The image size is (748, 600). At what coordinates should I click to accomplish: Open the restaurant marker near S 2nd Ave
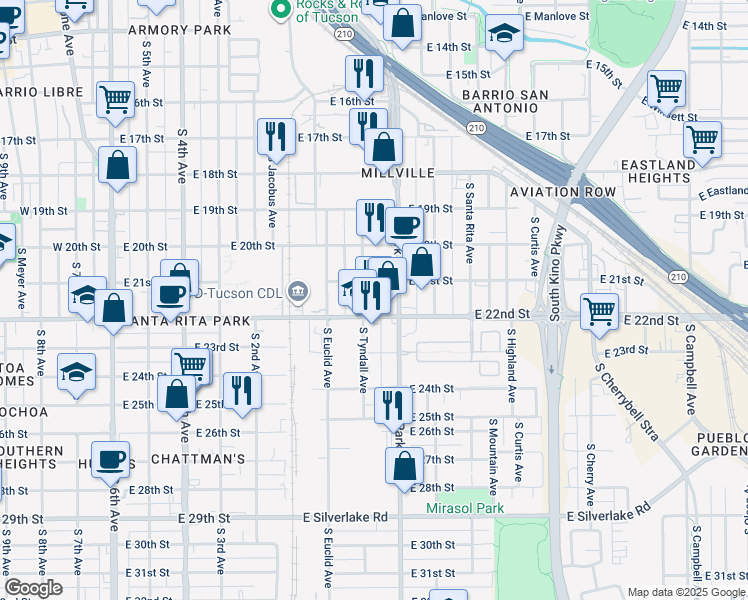[242, 392]
